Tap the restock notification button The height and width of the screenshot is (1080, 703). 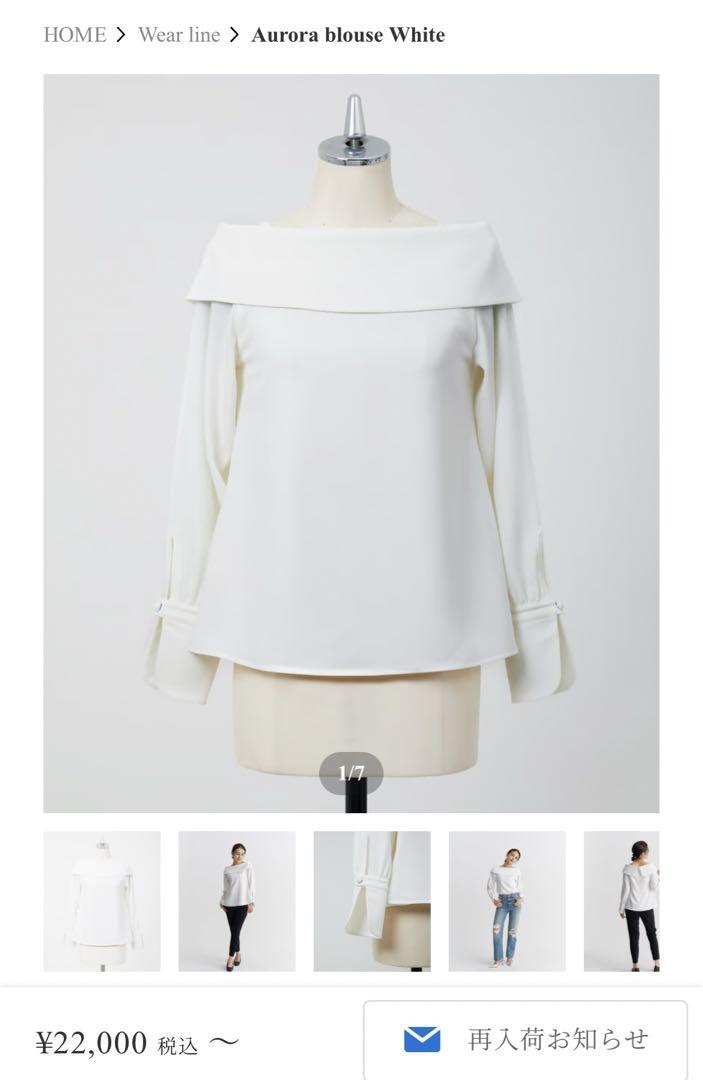[525, 1039]
